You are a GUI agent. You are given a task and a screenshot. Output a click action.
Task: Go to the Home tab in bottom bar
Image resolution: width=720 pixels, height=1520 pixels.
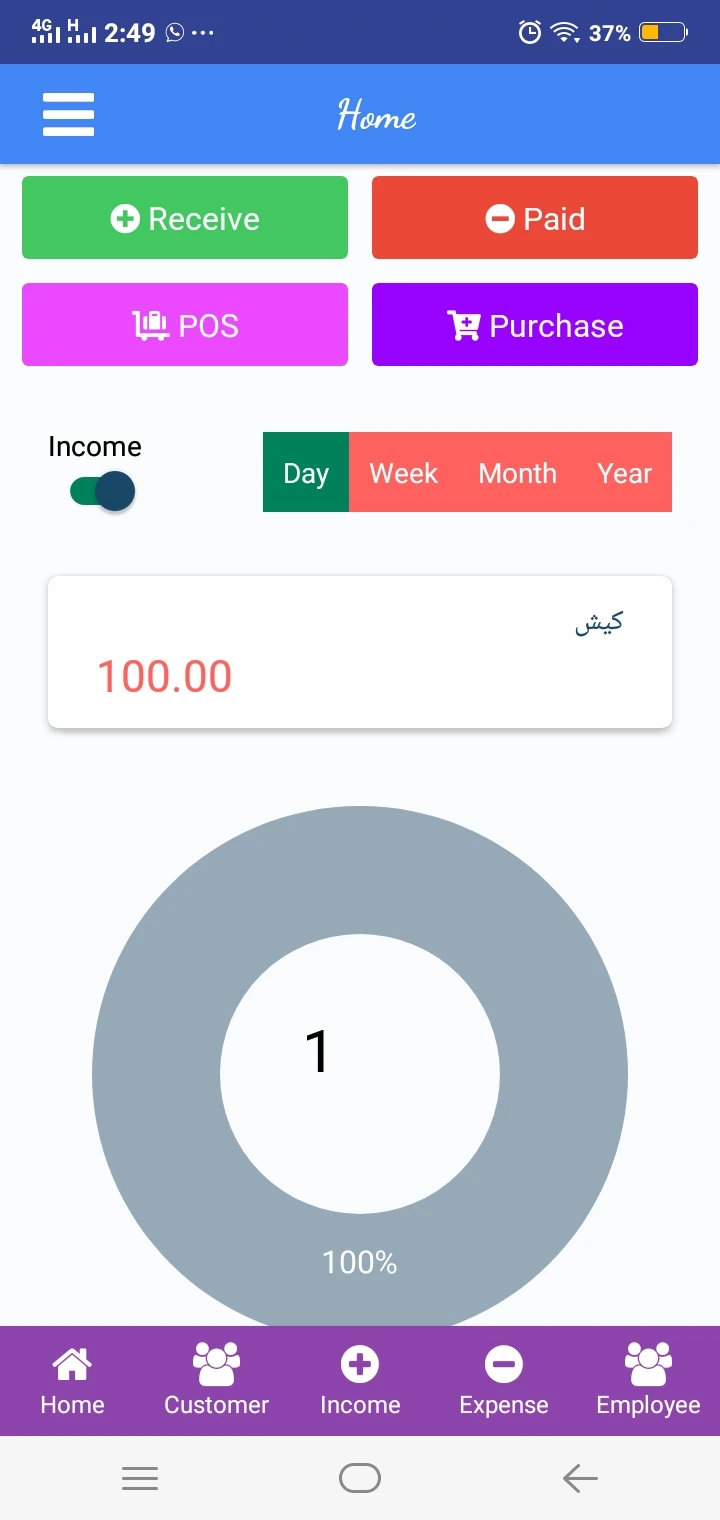click(x=72, y=1381)
